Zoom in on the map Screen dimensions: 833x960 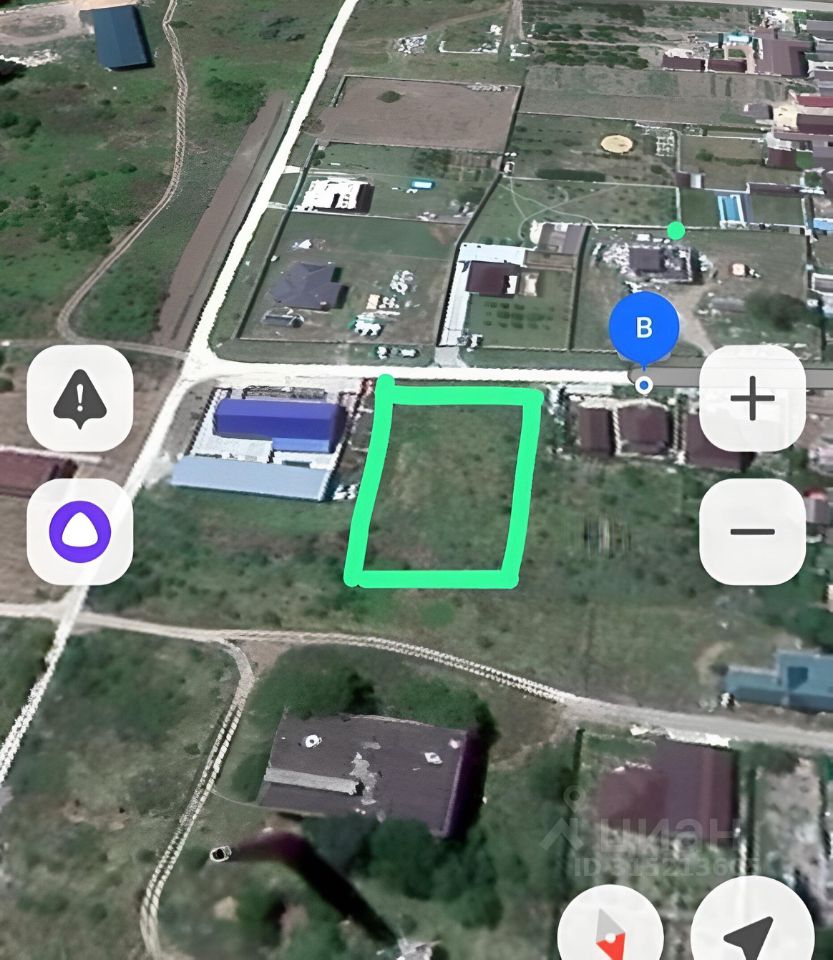tap(752, 399)
